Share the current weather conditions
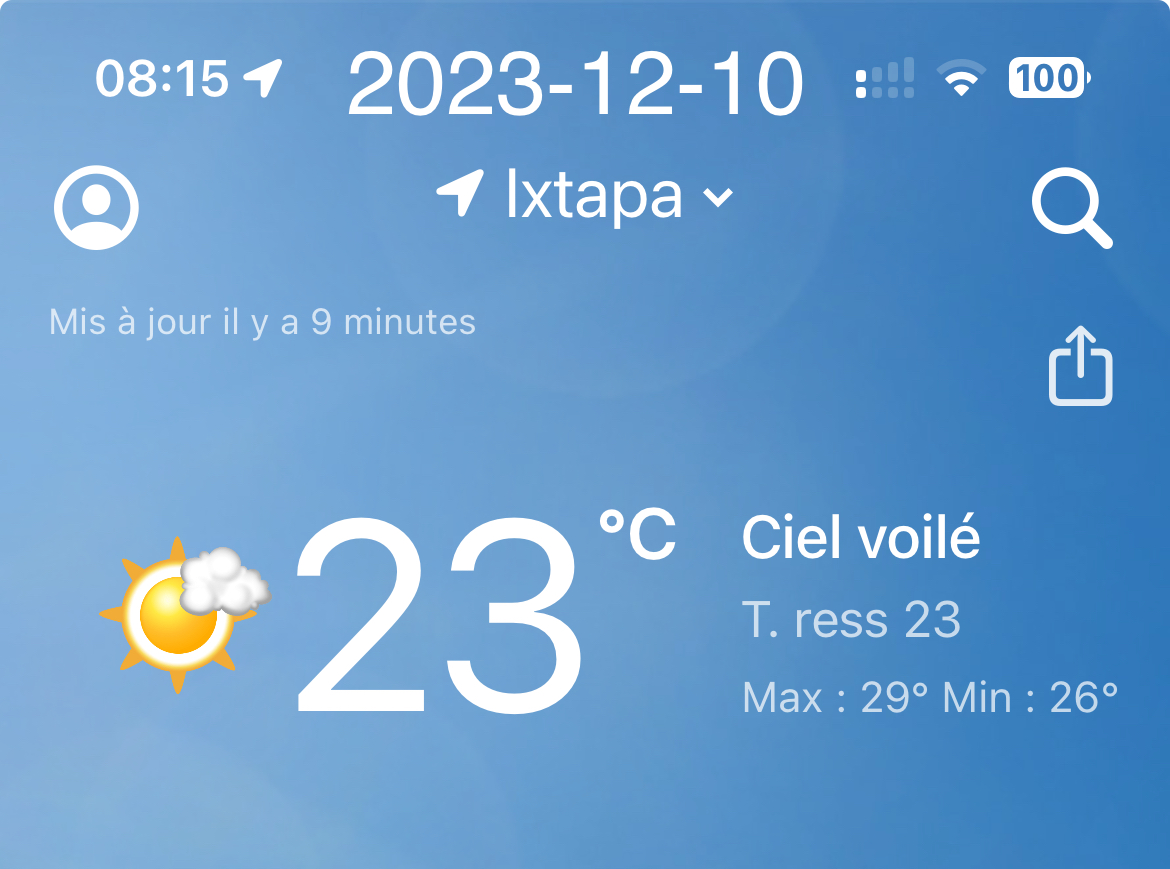 click(x=1080, y=366)
